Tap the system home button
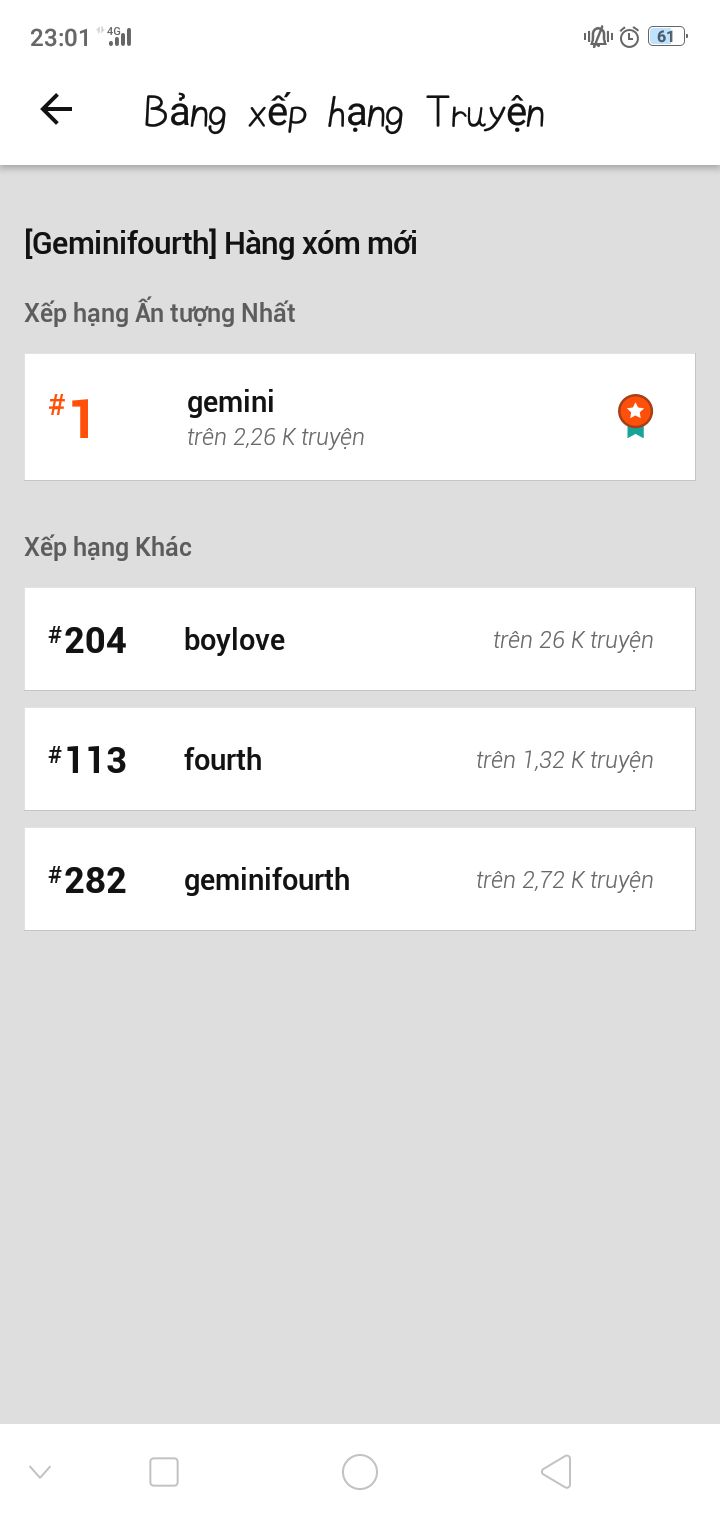 coord(360,1472)
